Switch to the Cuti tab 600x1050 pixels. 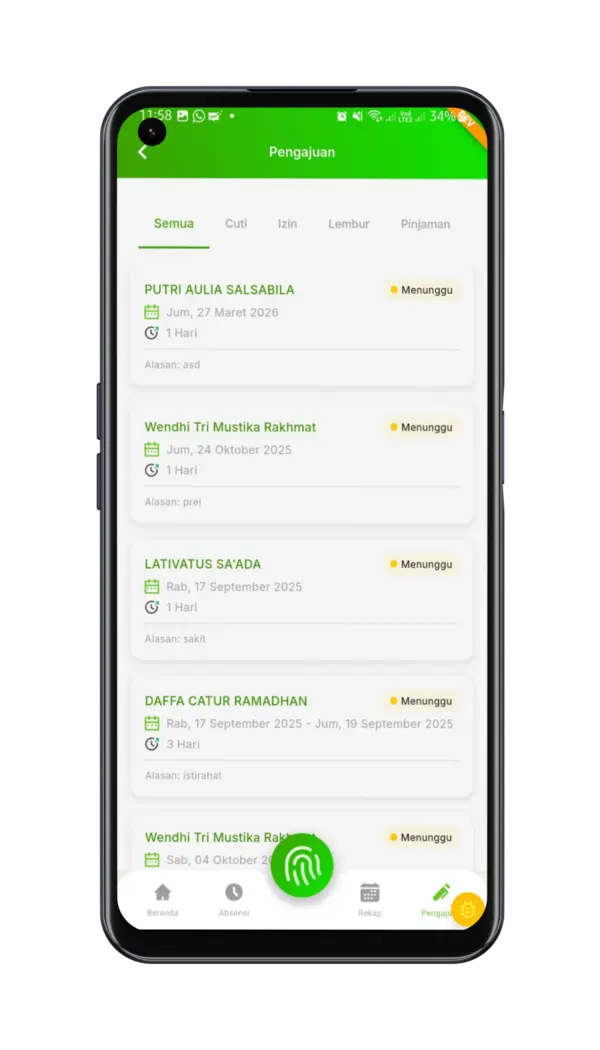point(236,224)
